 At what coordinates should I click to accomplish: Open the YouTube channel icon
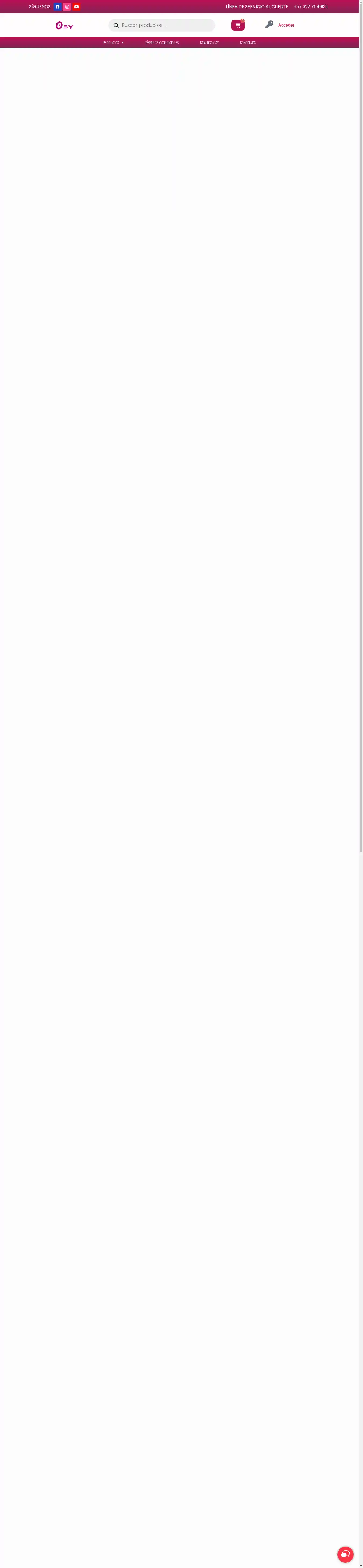(77, 7)
